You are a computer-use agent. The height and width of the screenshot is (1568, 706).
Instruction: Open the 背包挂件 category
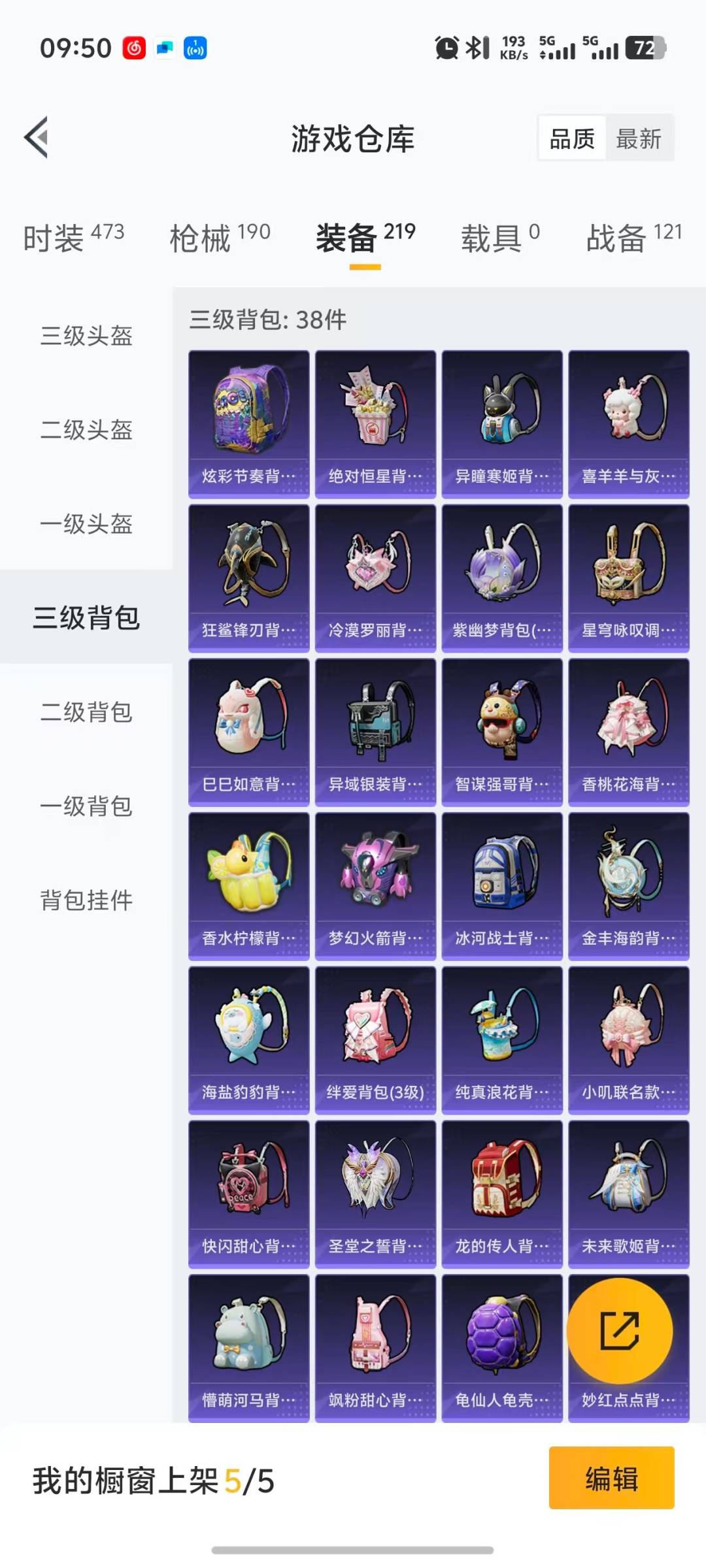click(85, 900)
